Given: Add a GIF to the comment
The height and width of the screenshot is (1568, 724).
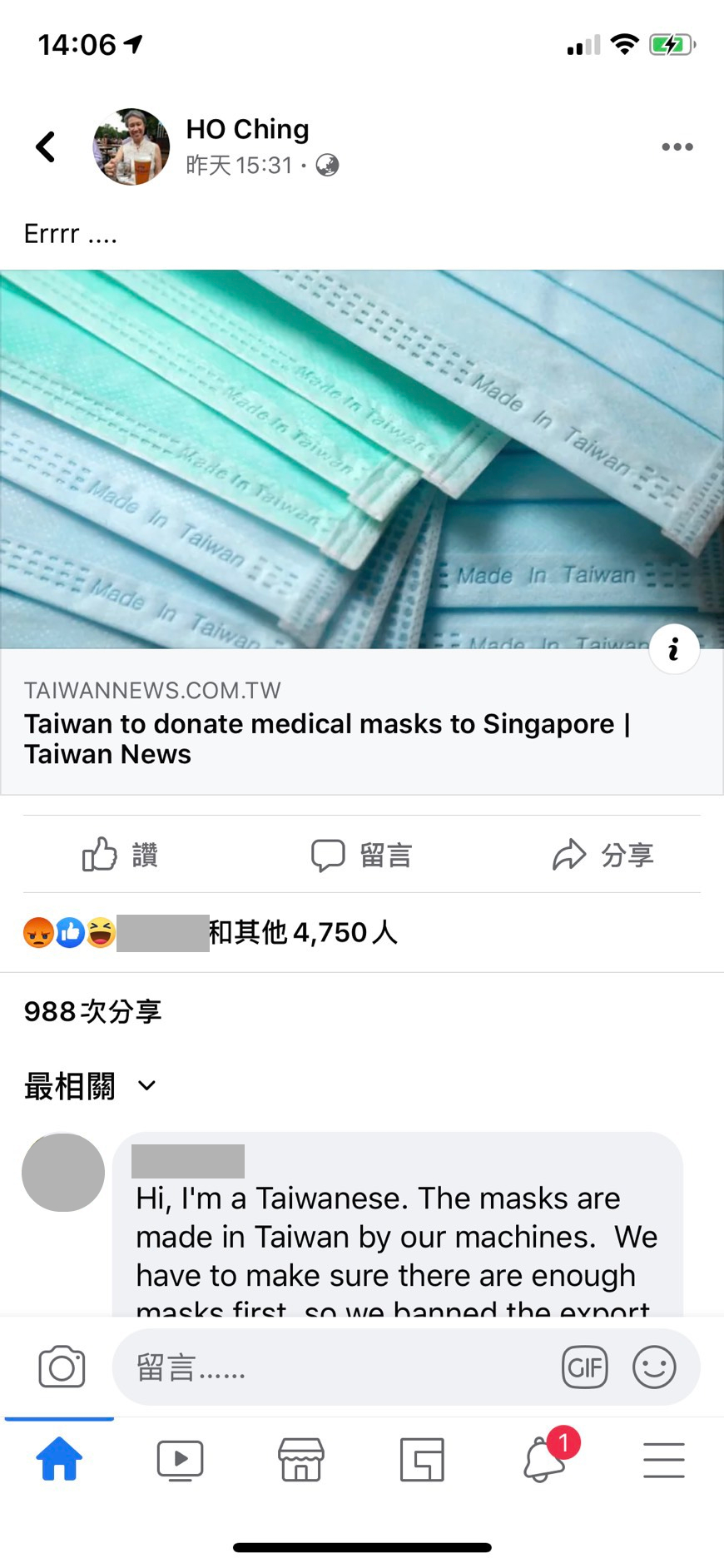Looking at the screenshot, I should pos(585,1367).
